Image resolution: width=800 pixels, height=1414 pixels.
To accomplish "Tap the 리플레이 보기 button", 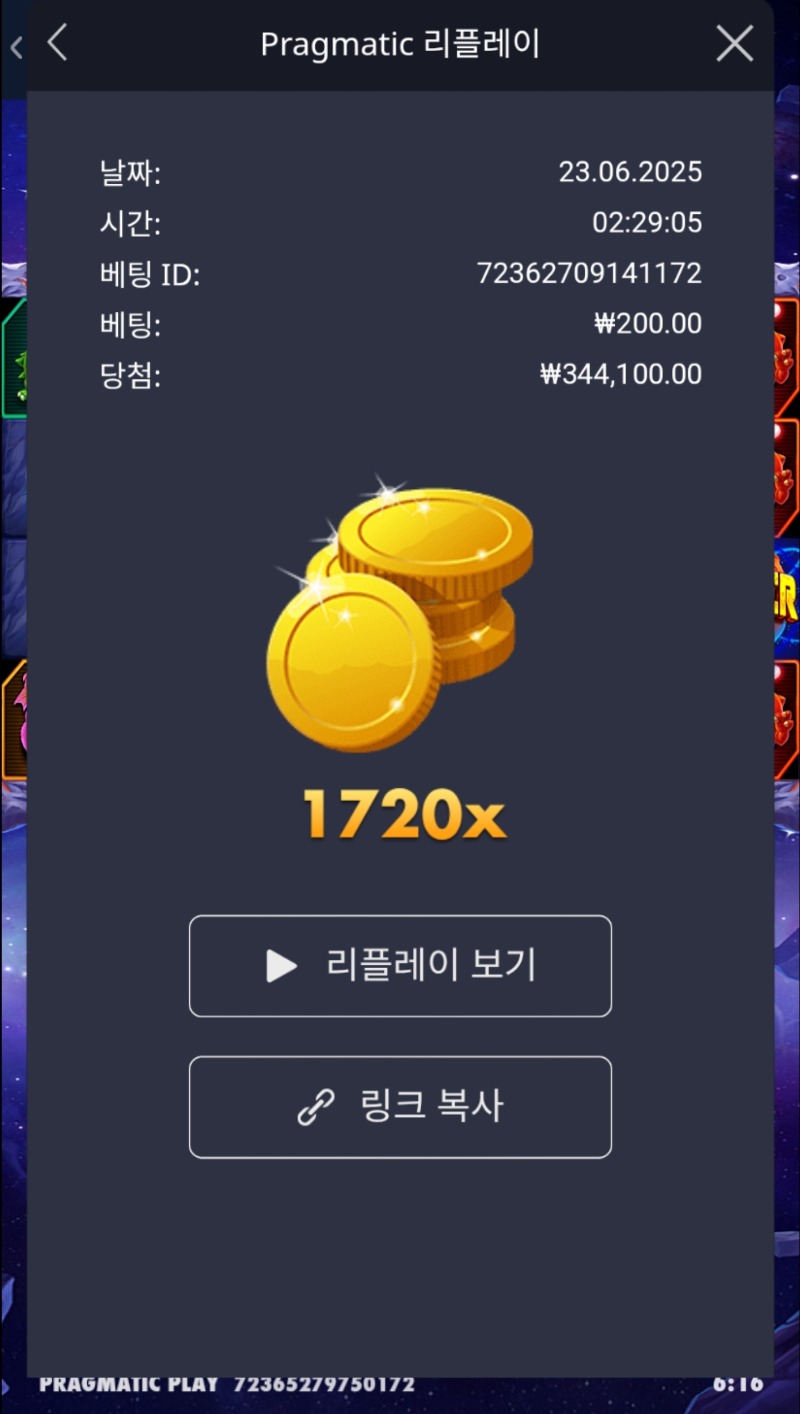I will (400, 966).
